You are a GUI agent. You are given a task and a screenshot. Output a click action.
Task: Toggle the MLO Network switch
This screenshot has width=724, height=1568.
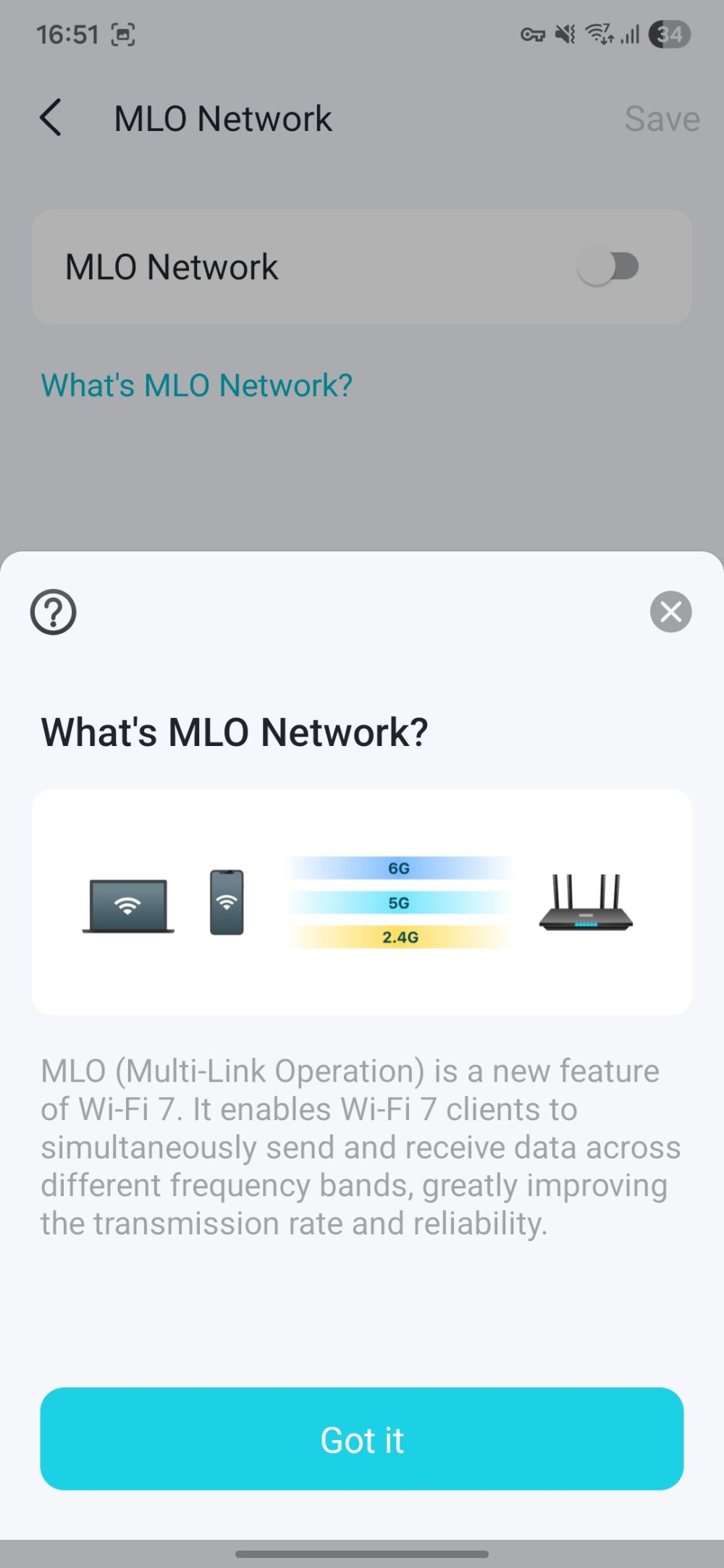click(x=609, y=266)
